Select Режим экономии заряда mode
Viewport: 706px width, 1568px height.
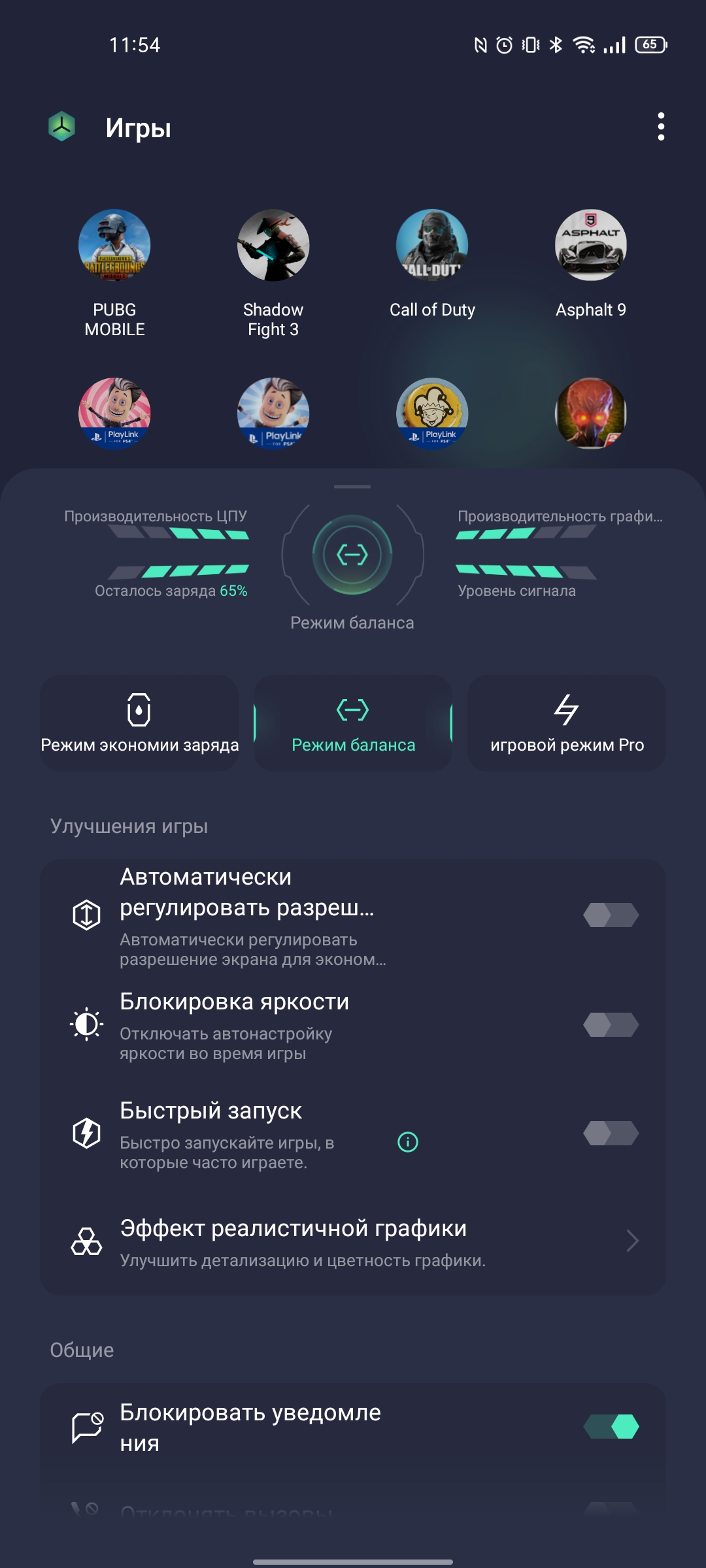(139, 723)
